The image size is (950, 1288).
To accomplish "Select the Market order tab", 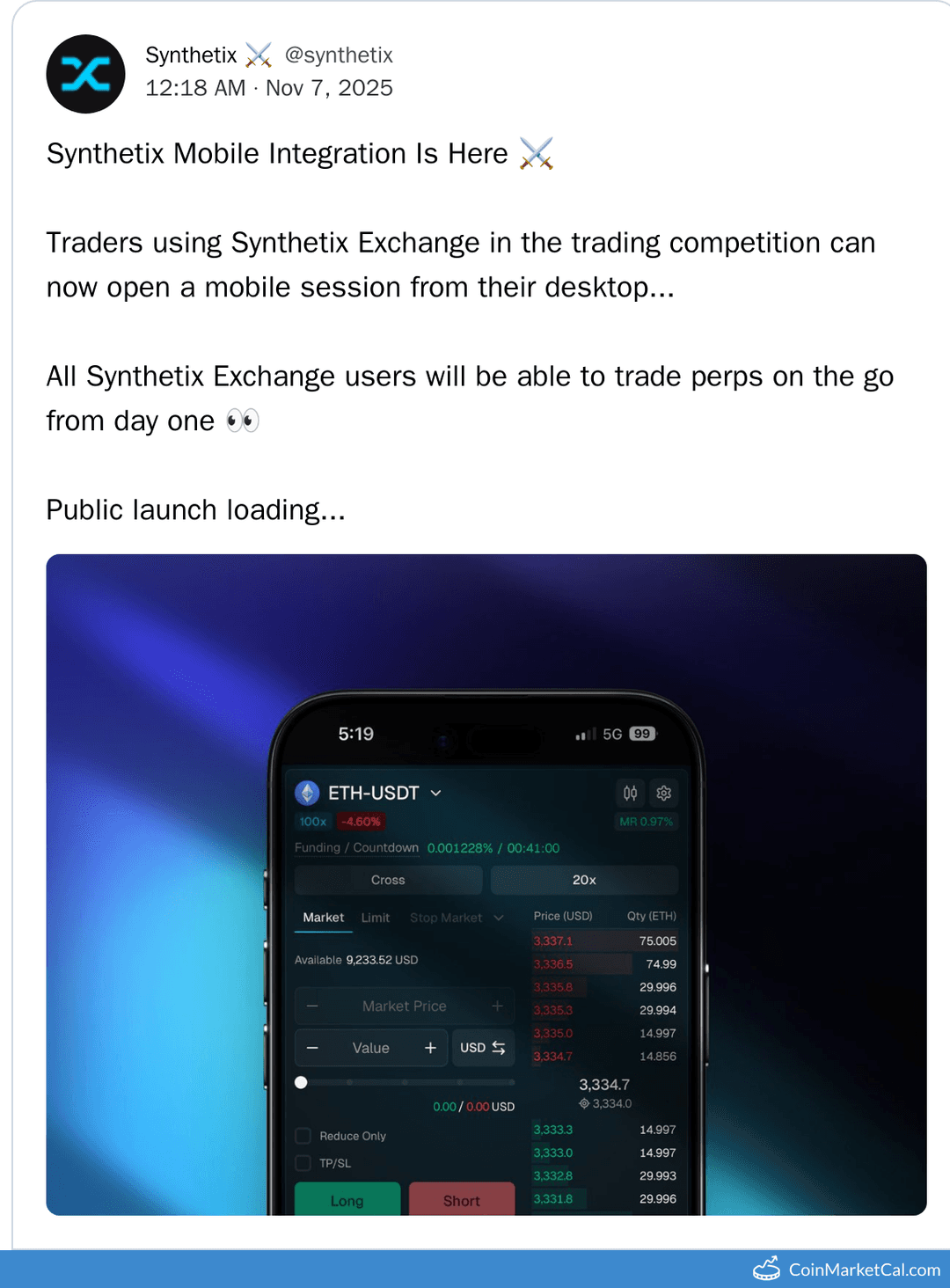I will 322,917.
